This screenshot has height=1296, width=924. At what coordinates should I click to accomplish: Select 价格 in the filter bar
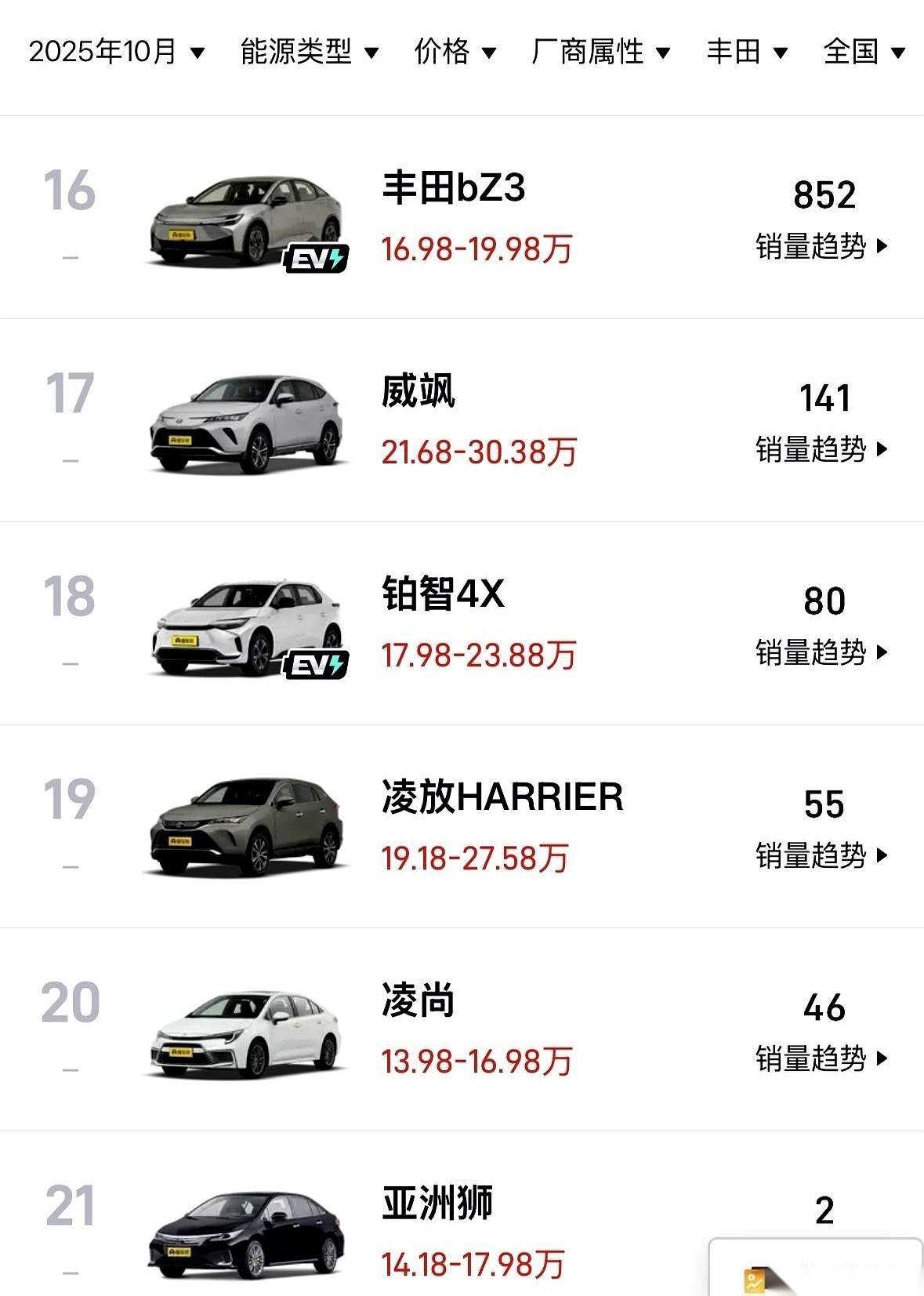click(x=454, y=53)
